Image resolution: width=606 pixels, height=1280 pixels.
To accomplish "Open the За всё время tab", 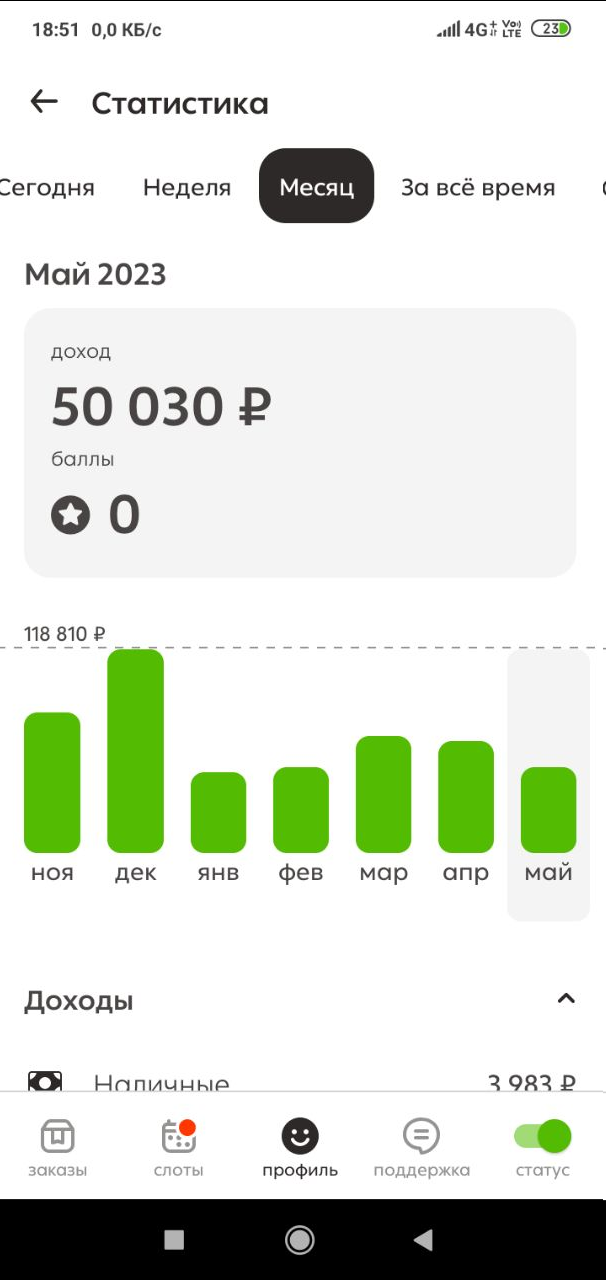I will [x=478, y=187].
